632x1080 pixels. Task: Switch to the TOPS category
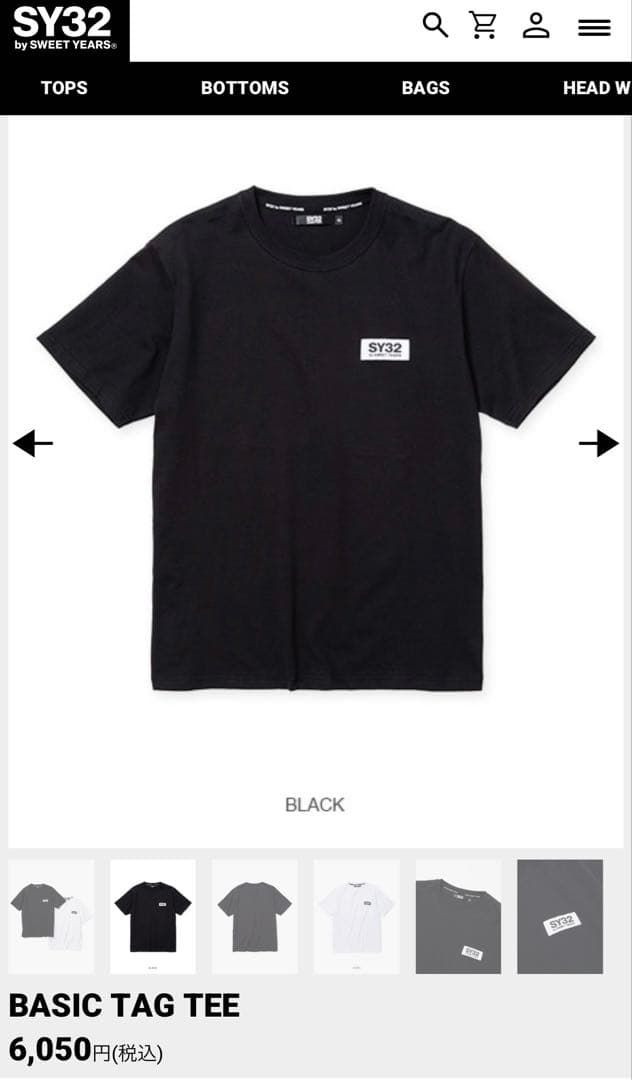pyautogui.click(x=64, y=88)
